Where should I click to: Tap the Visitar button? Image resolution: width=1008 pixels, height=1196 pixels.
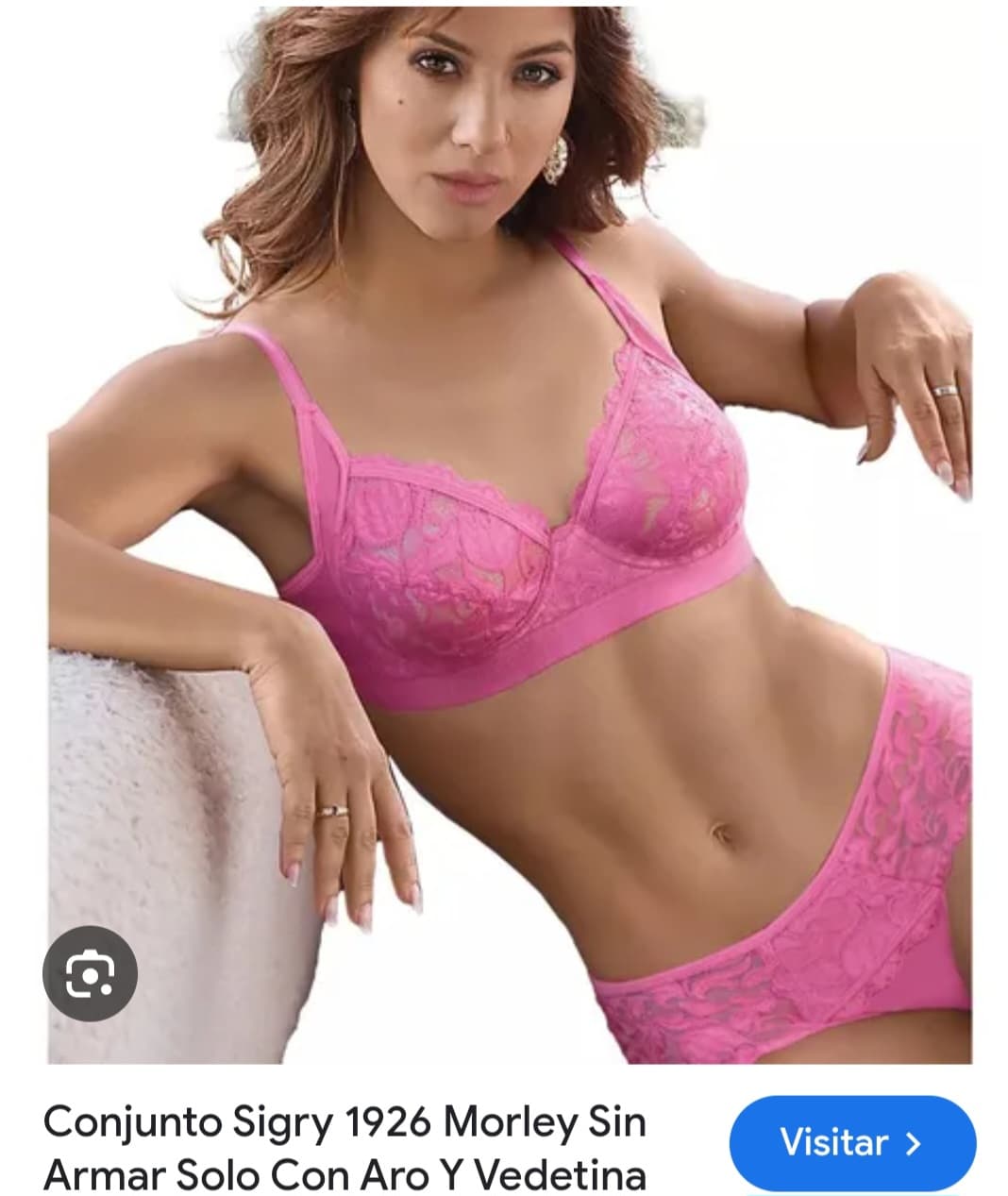pos(851,1143)
